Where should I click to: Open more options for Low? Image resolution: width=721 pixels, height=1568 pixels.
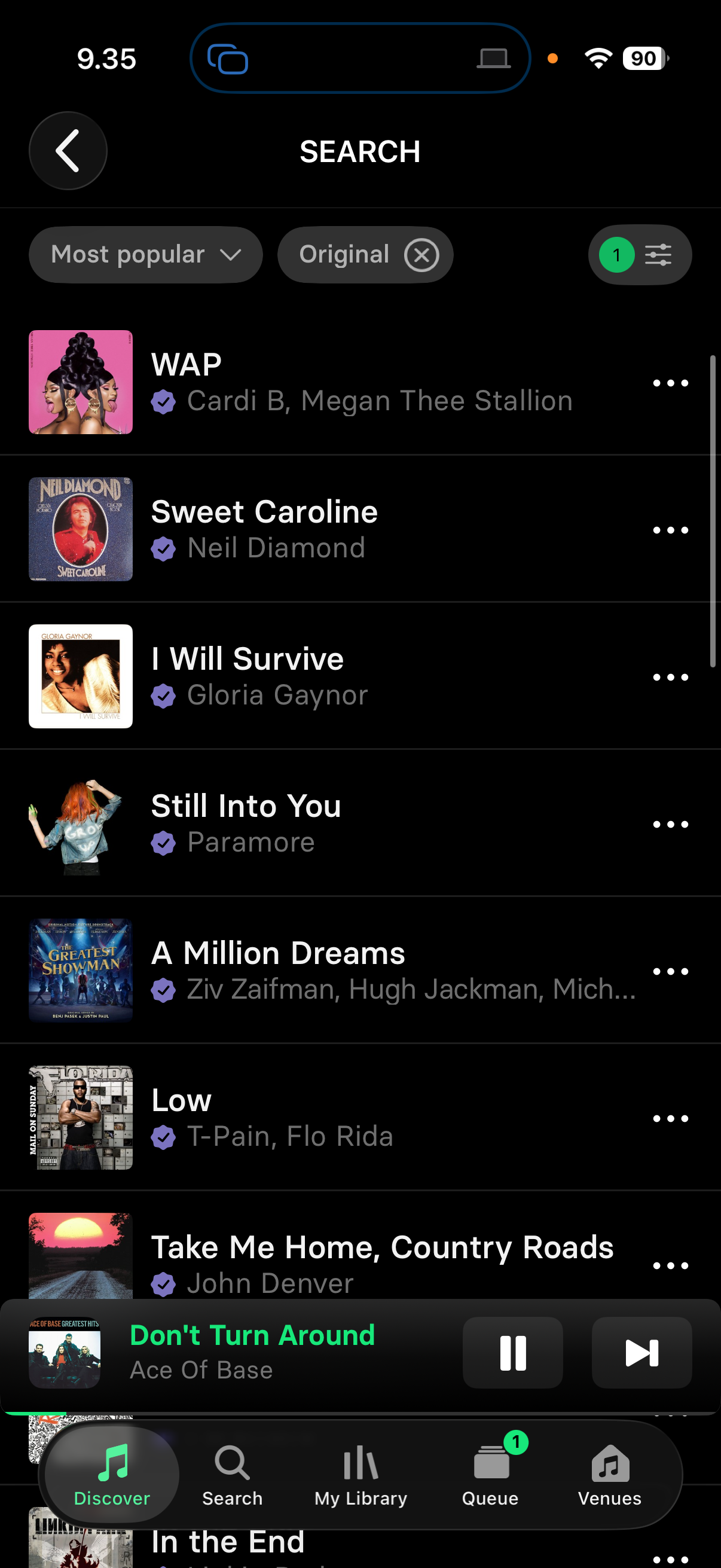[670, 1118]
